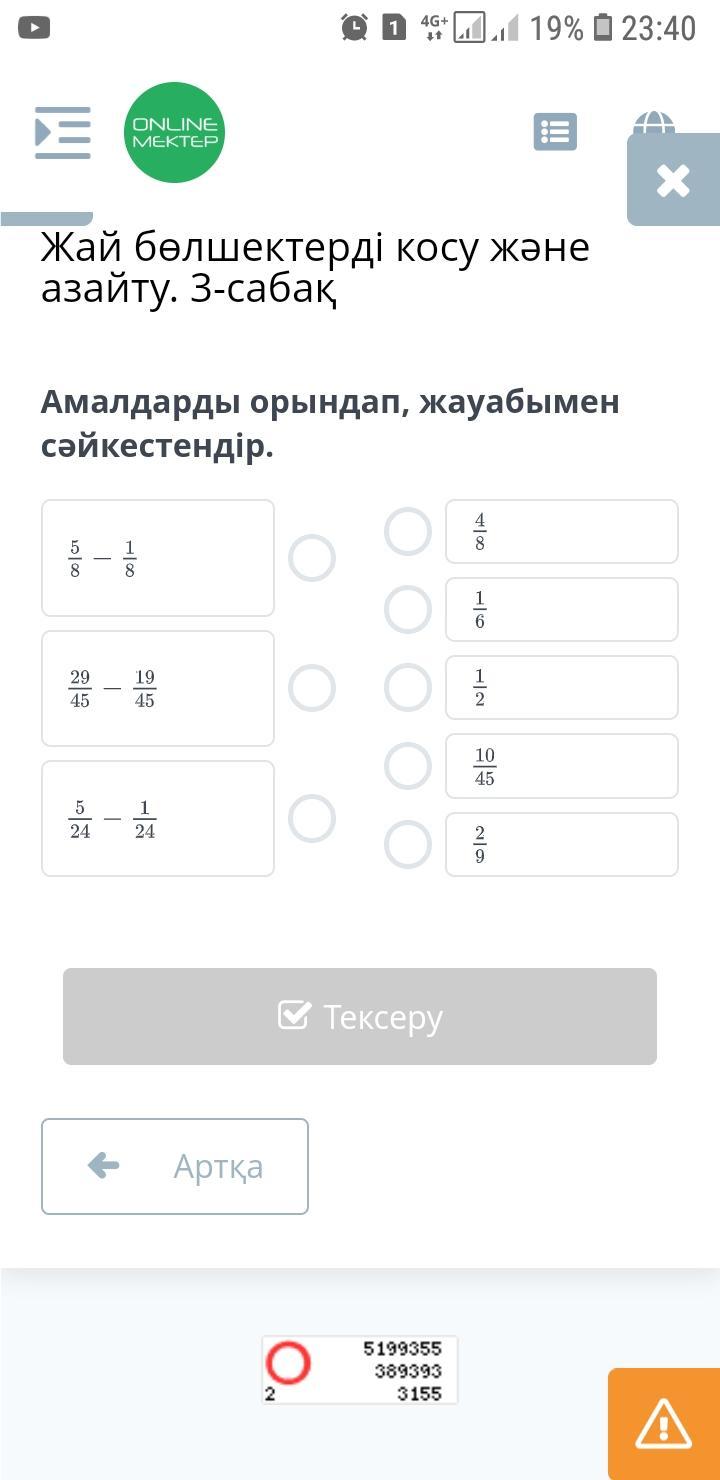Select the circle next to 5/8 − 1/8
This screenshot has width=720, height=1480.
pyautogui.click(x=312, y=558)
